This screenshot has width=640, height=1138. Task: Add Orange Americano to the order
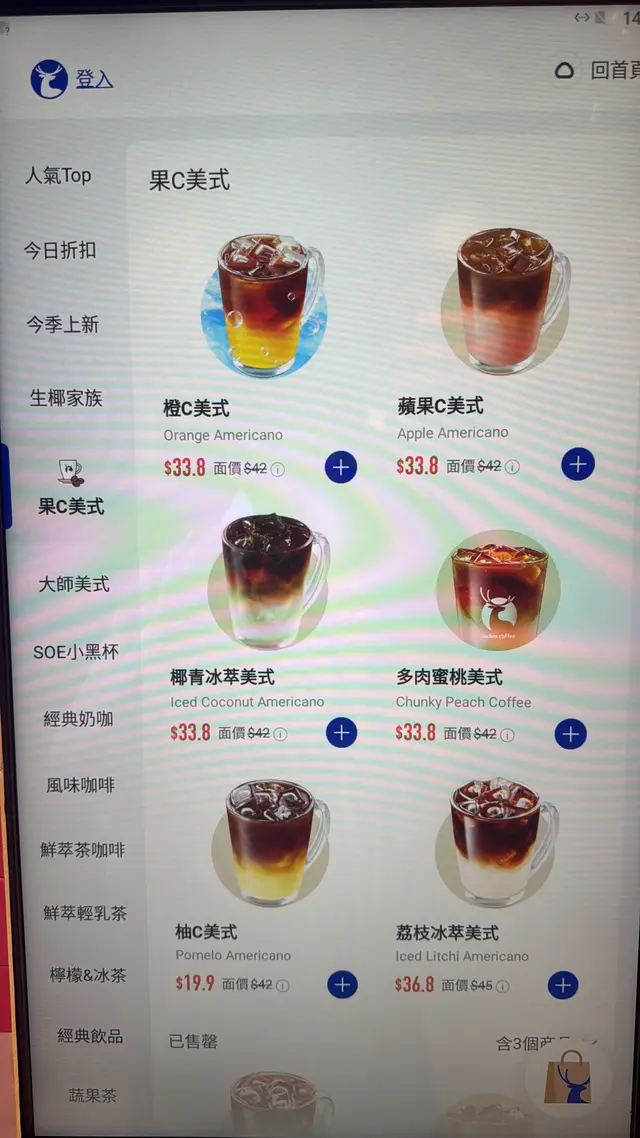click(x=341, y=467)
